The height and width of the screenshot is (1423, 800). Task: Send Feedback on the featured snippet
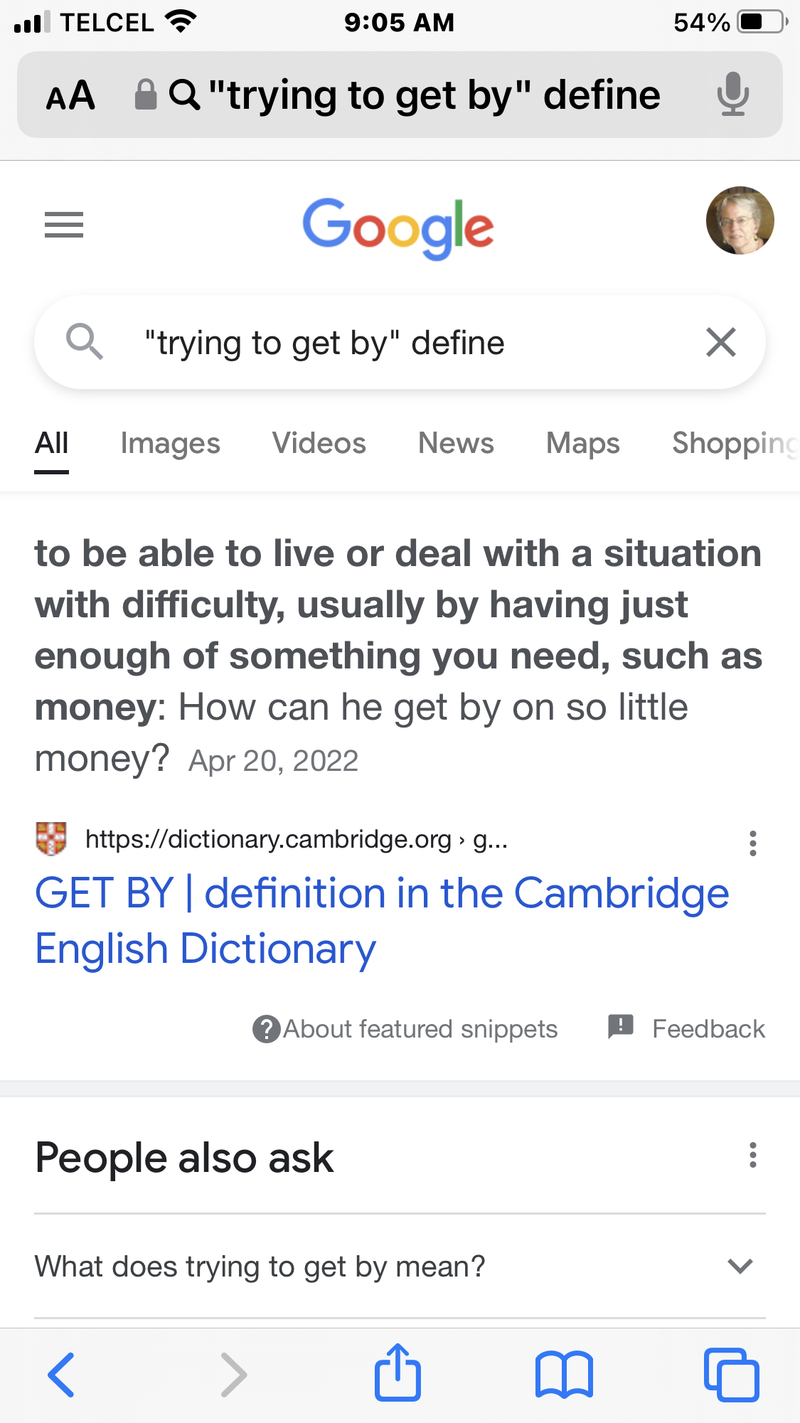point(687,1028)
